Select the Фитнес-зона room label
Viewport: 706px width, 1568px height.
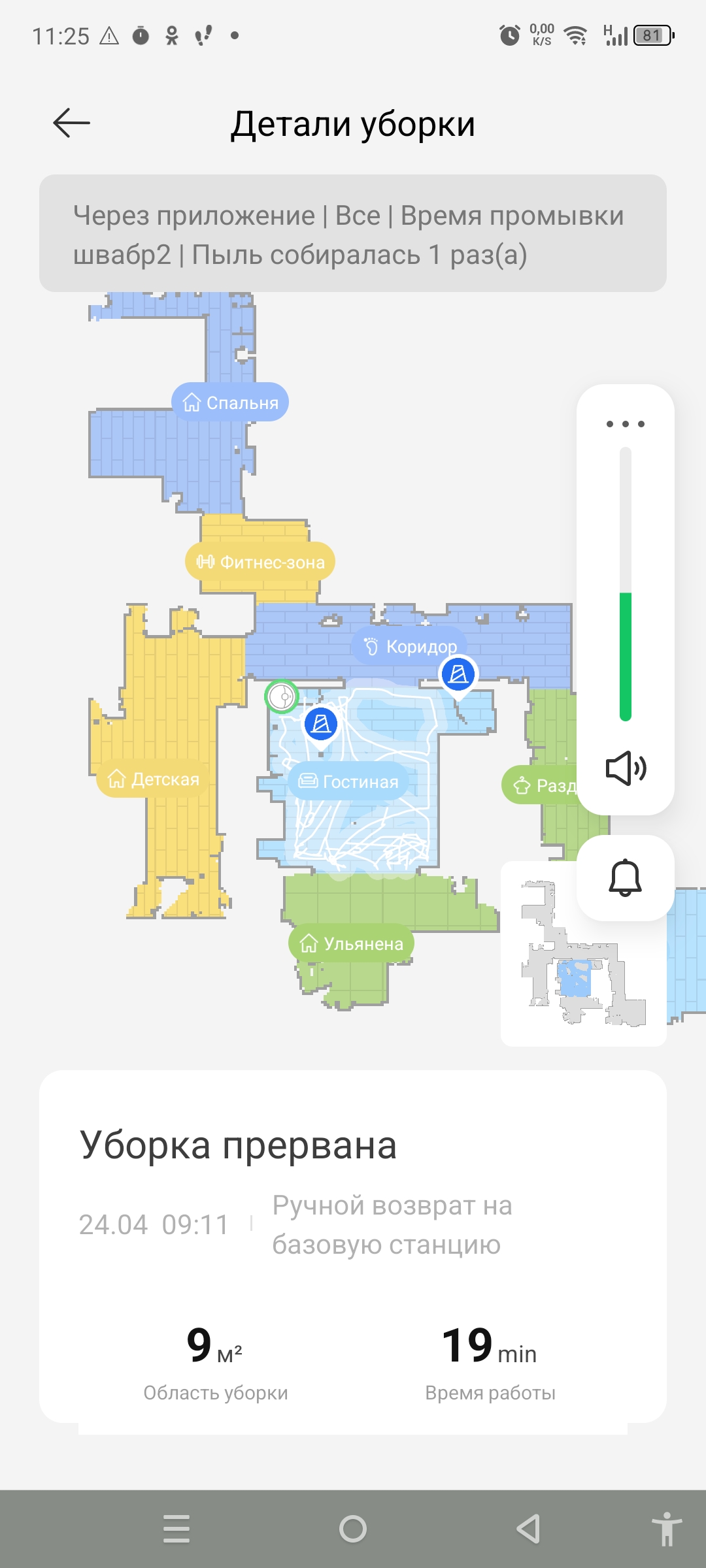(260, 562)
